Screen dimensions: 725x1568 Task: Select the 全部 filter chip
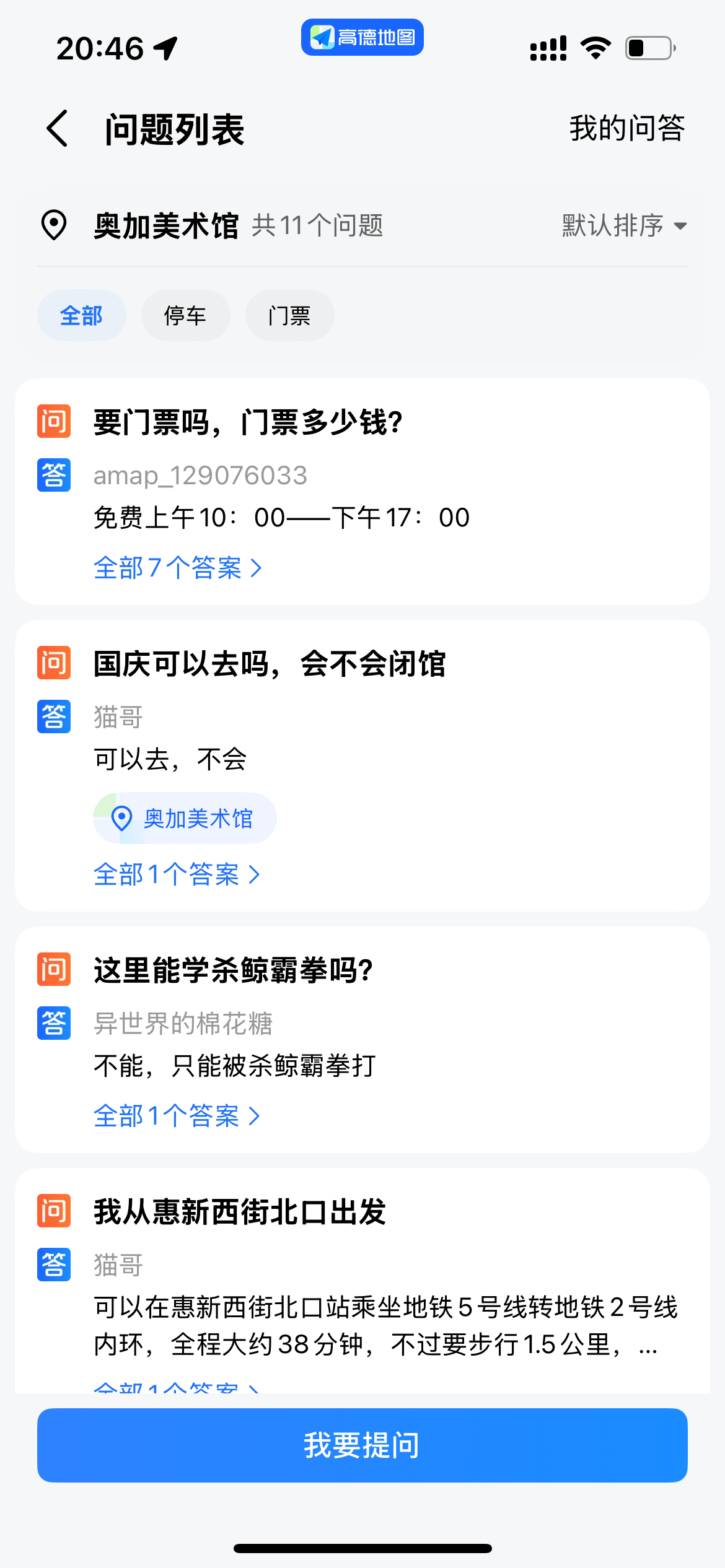click(x=81, y=316)
